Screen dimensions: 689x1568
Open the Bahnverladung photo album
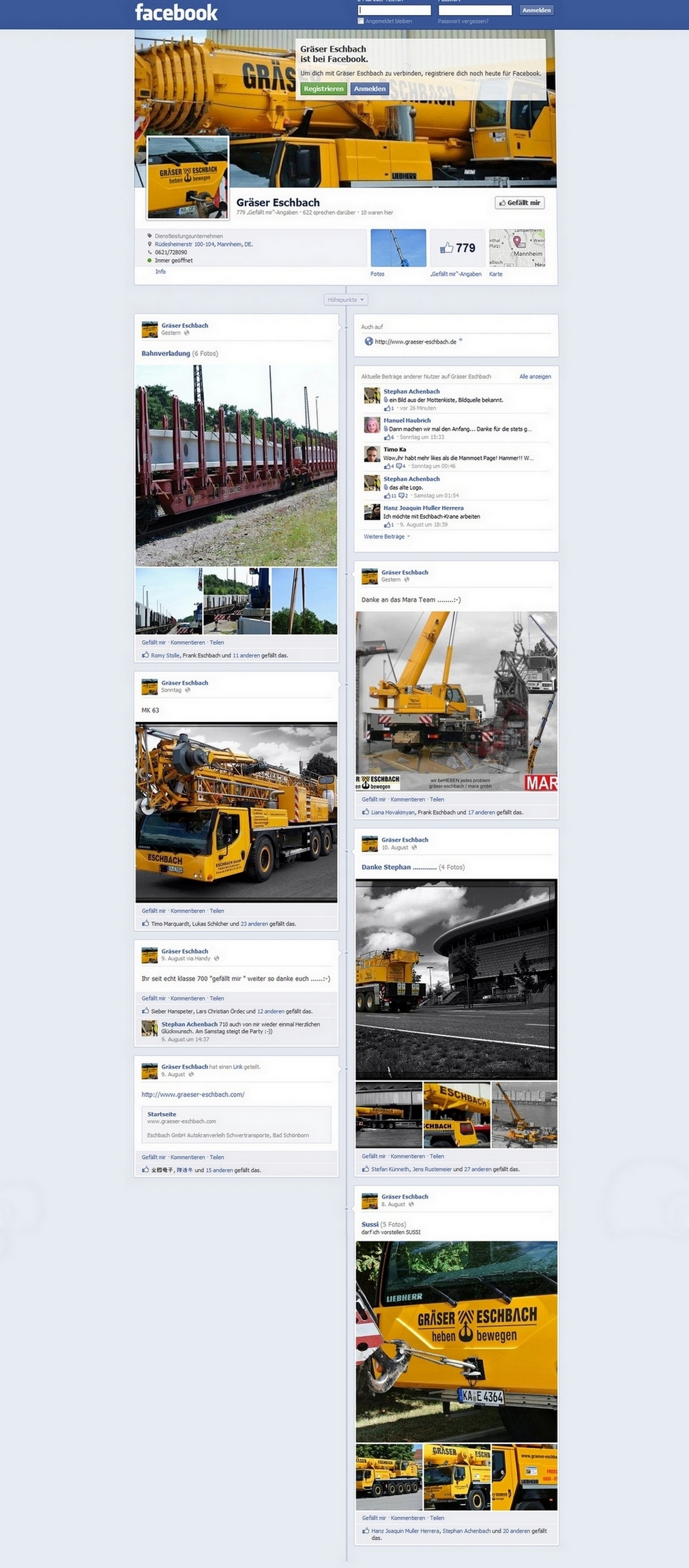point(166,353)
